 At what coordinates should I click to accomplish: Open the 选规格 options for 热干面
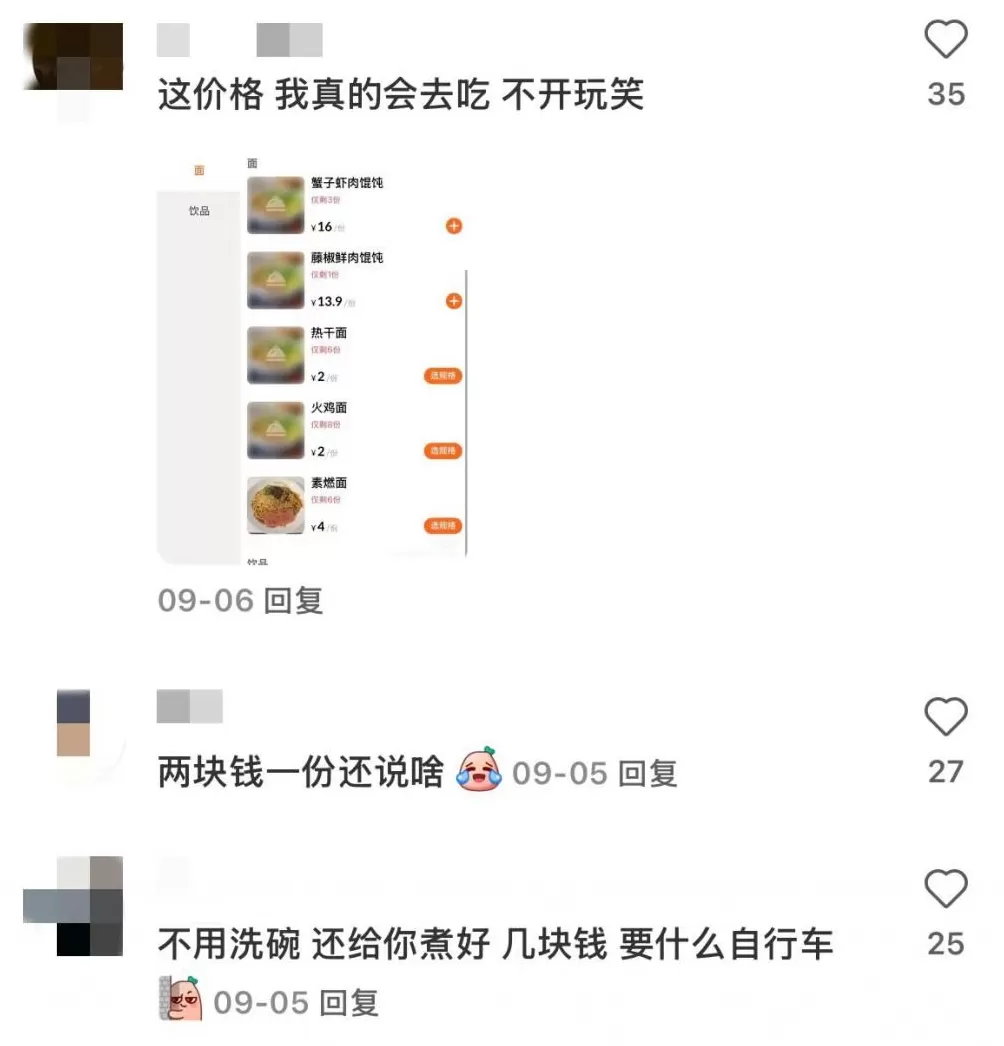coord(441,376)
